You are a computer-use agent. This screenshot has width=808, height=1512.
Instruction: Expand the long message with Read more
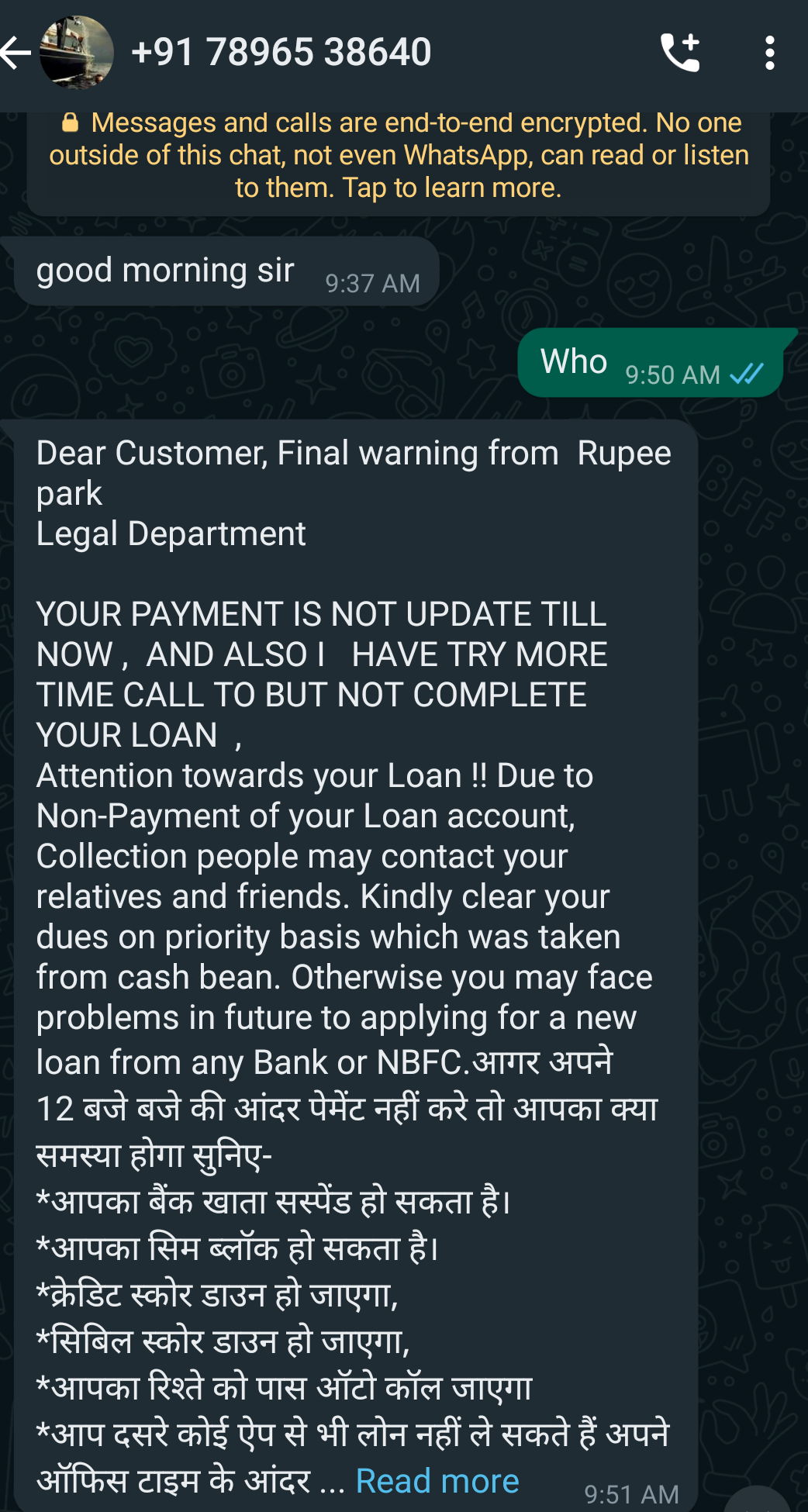click(x=437, y=1480)
